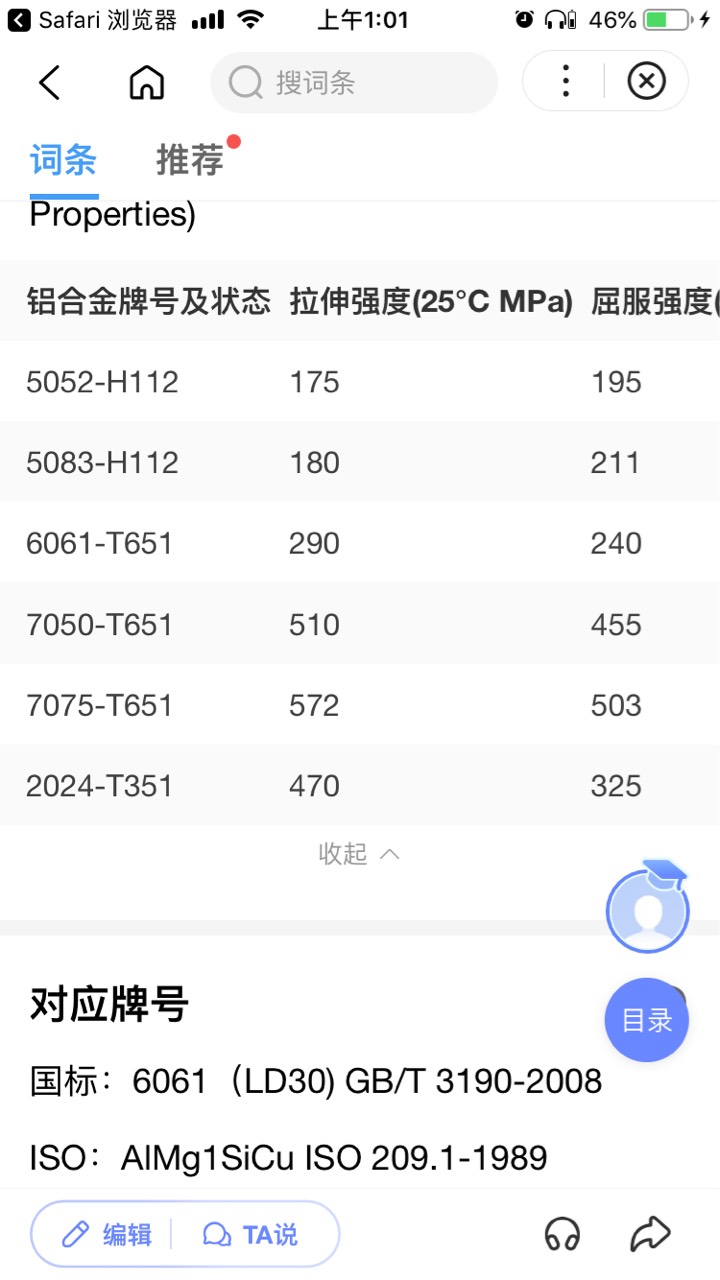
Task: Listen with the headphones icon
Action: click(563, 1234)
